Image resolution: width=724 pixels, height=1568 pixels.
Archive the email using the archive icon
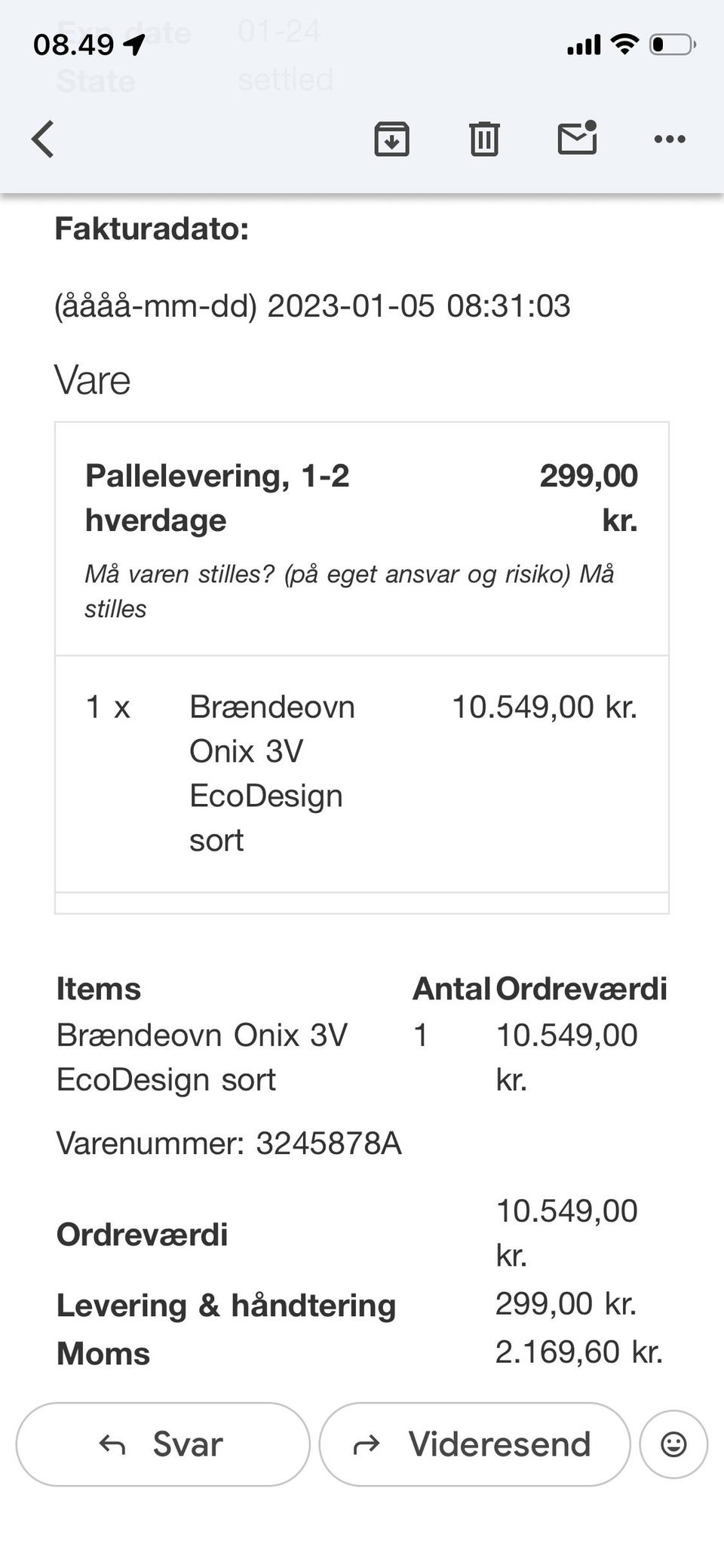(392, 139)
